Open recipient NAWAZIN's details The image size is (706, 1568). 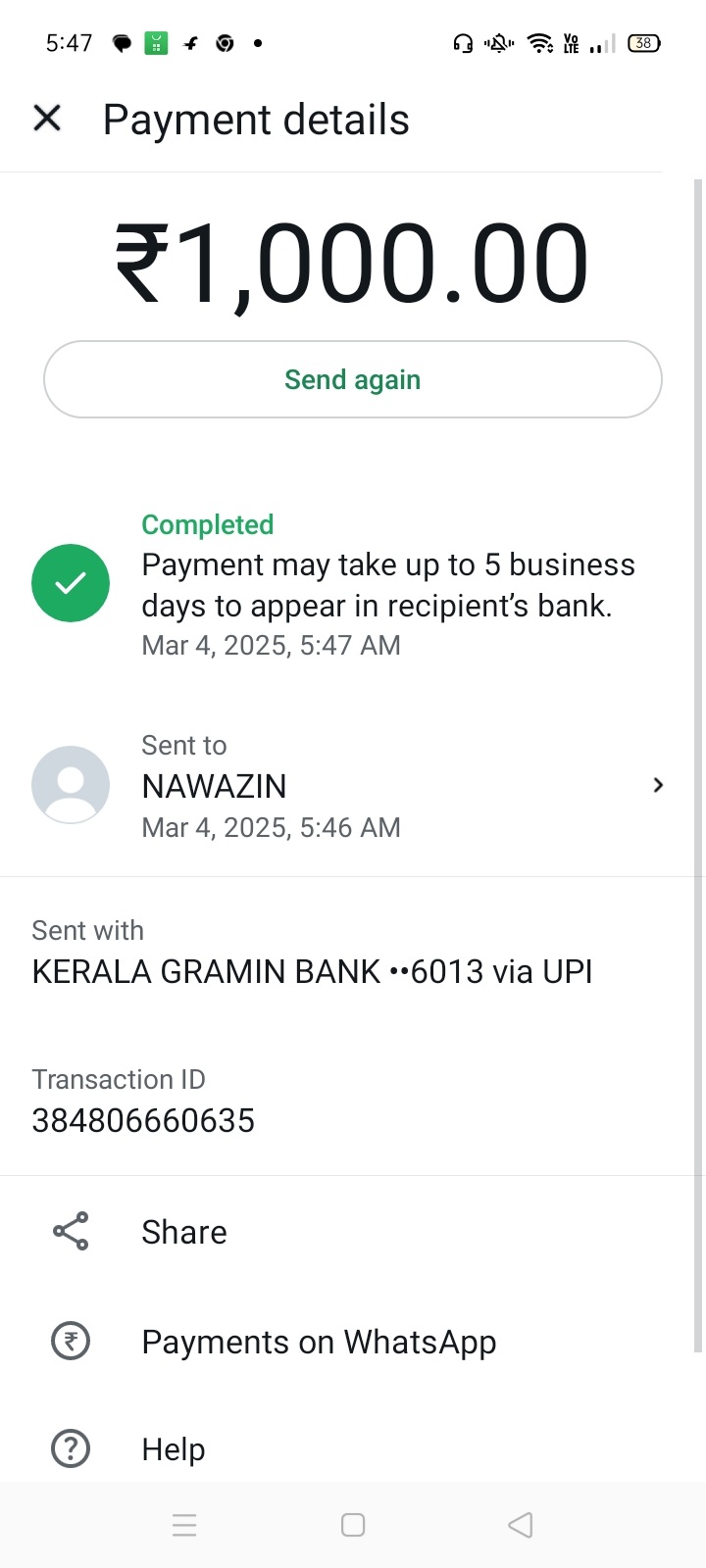(x=351, y=786)
